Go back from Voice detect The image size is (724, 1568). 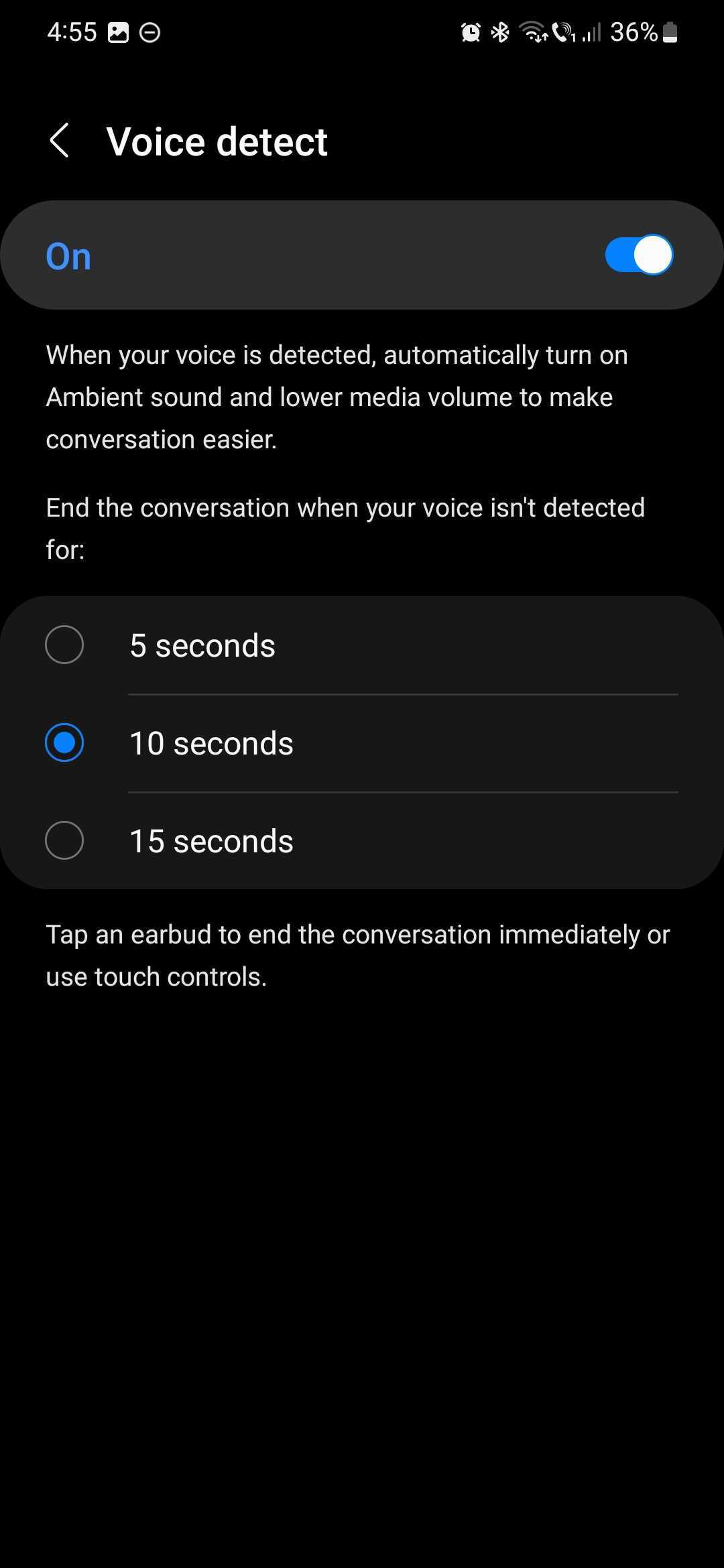[x=60, y=141]
